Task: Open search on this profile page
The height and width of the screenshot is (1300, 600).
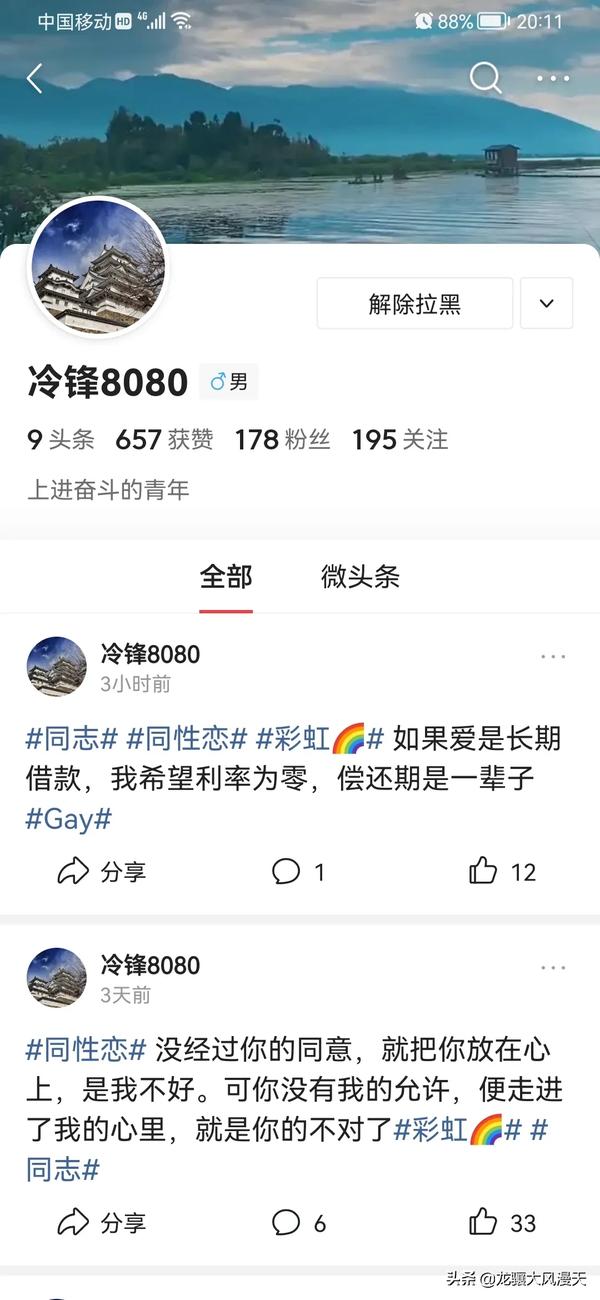Action: 485,78
